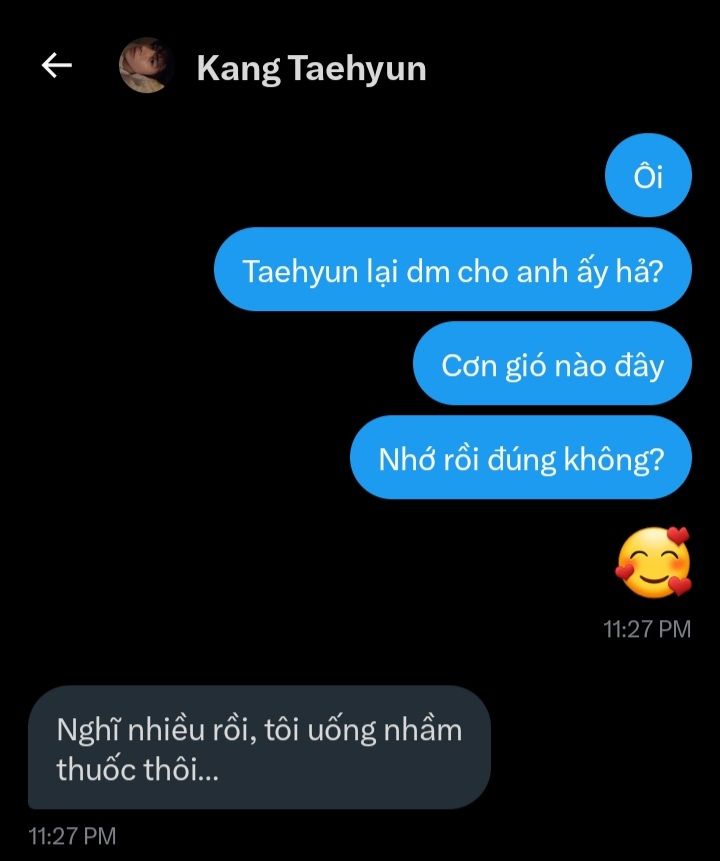The height and width of the screenshot is (861, 720).
Task: Open Kang Taehyun's profile picture
Action: 147,66
